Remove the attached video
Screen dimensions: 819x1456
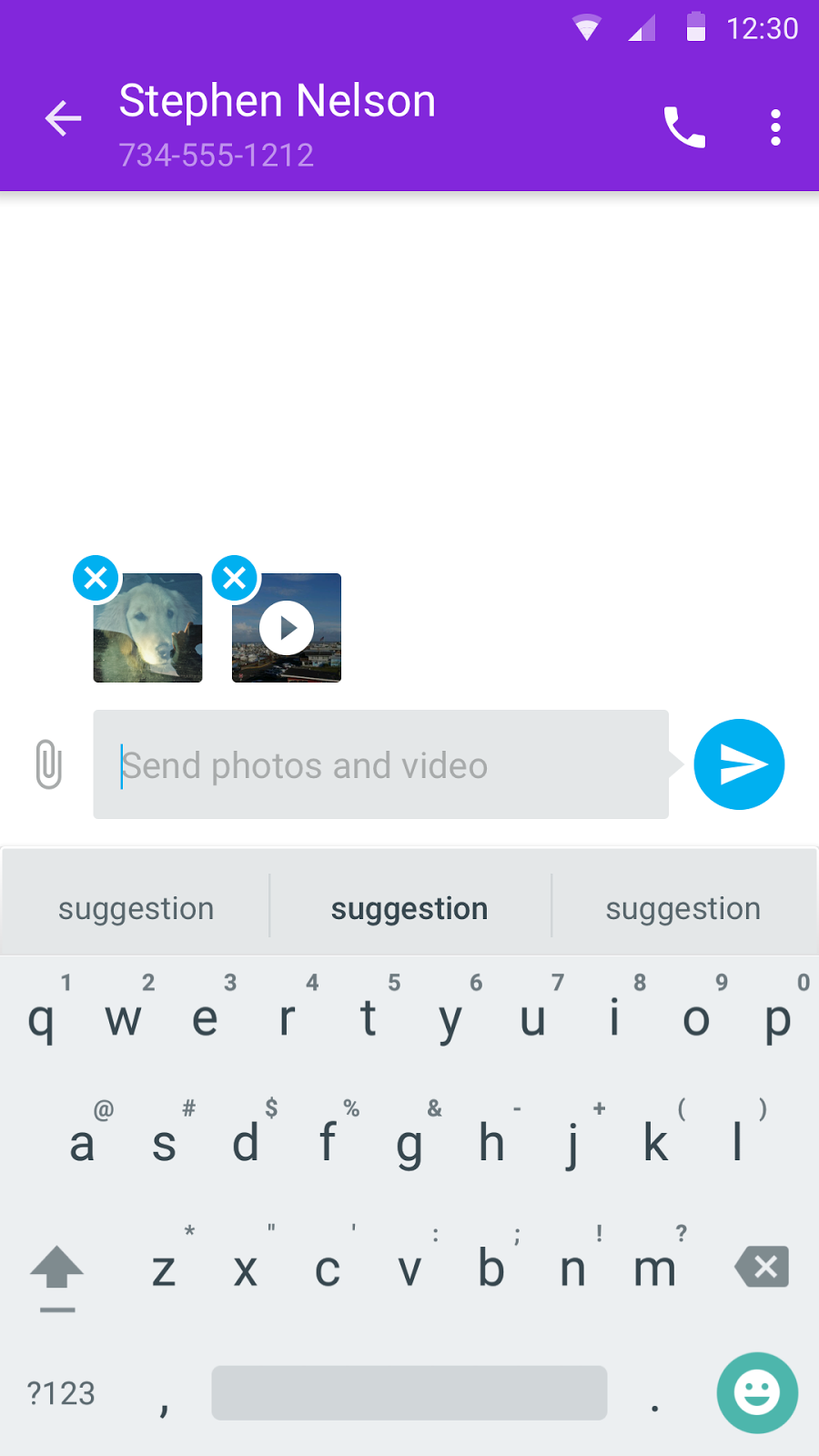click(235, 578)
